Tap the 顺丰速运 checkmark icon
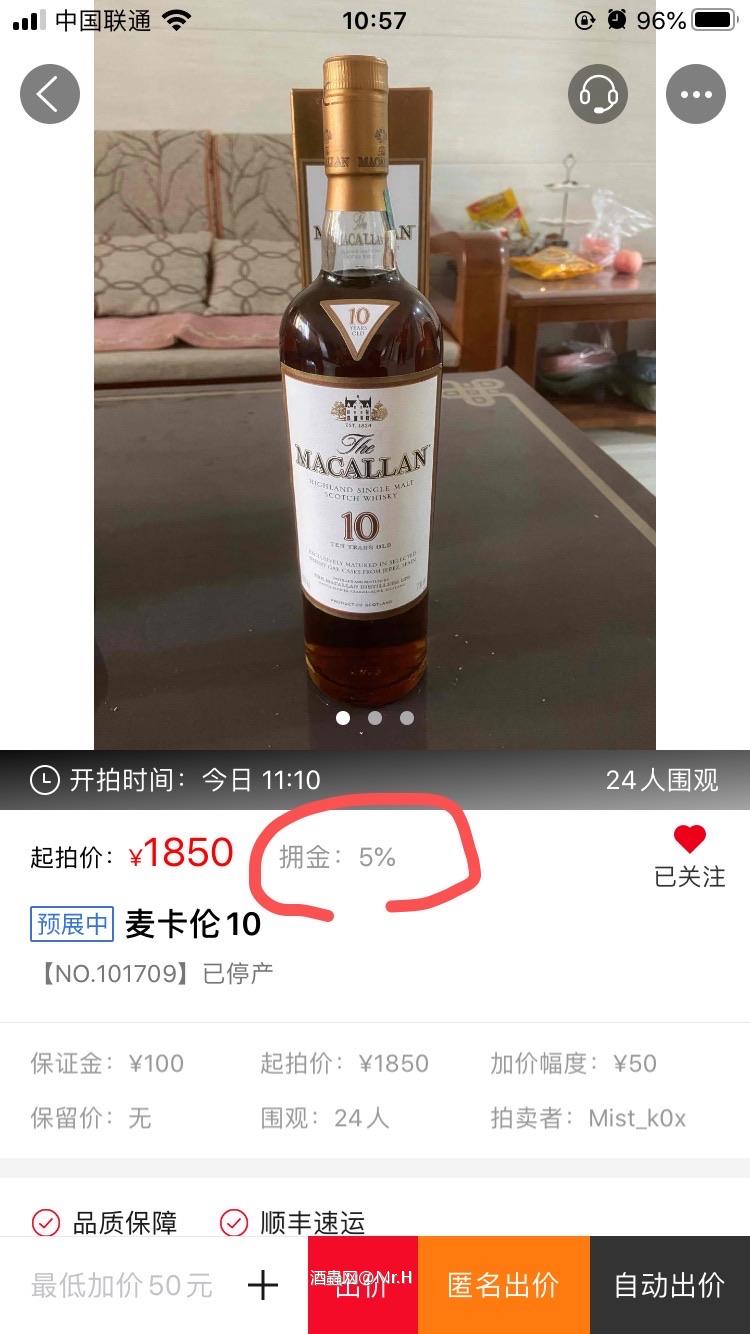Screen dimensions: 750x1334 pyautogui.click(x=235, y=1222)
